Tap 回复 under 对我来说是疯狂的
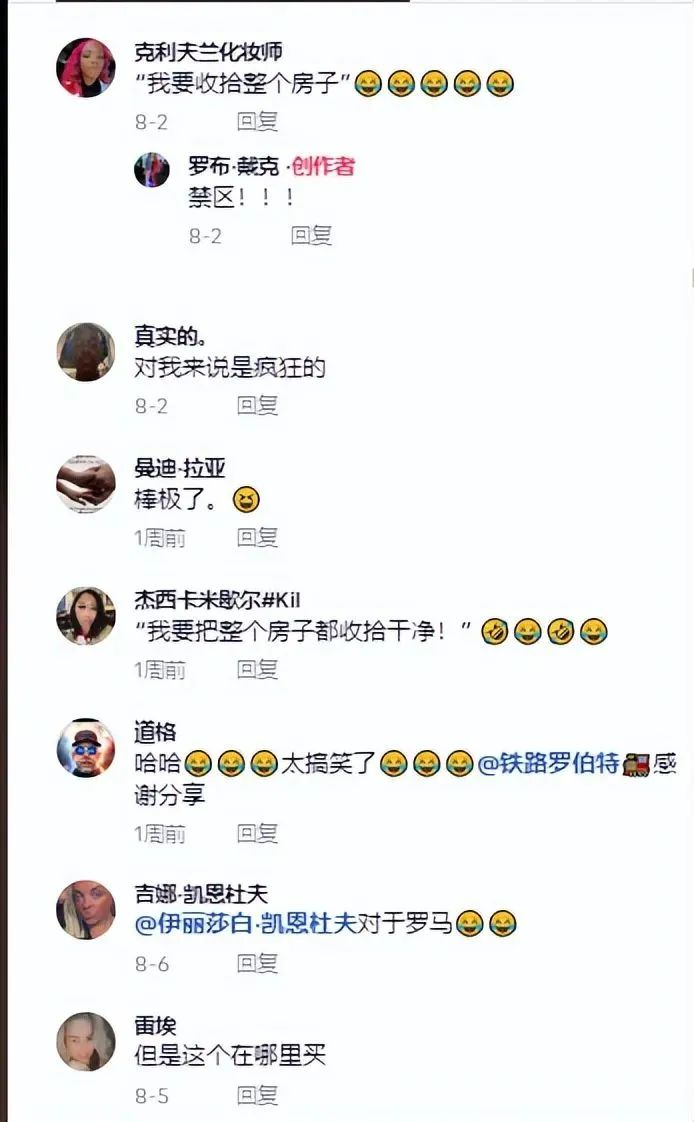The height and width of the screenshot is (1122, 694). click(x=257, y=405)
